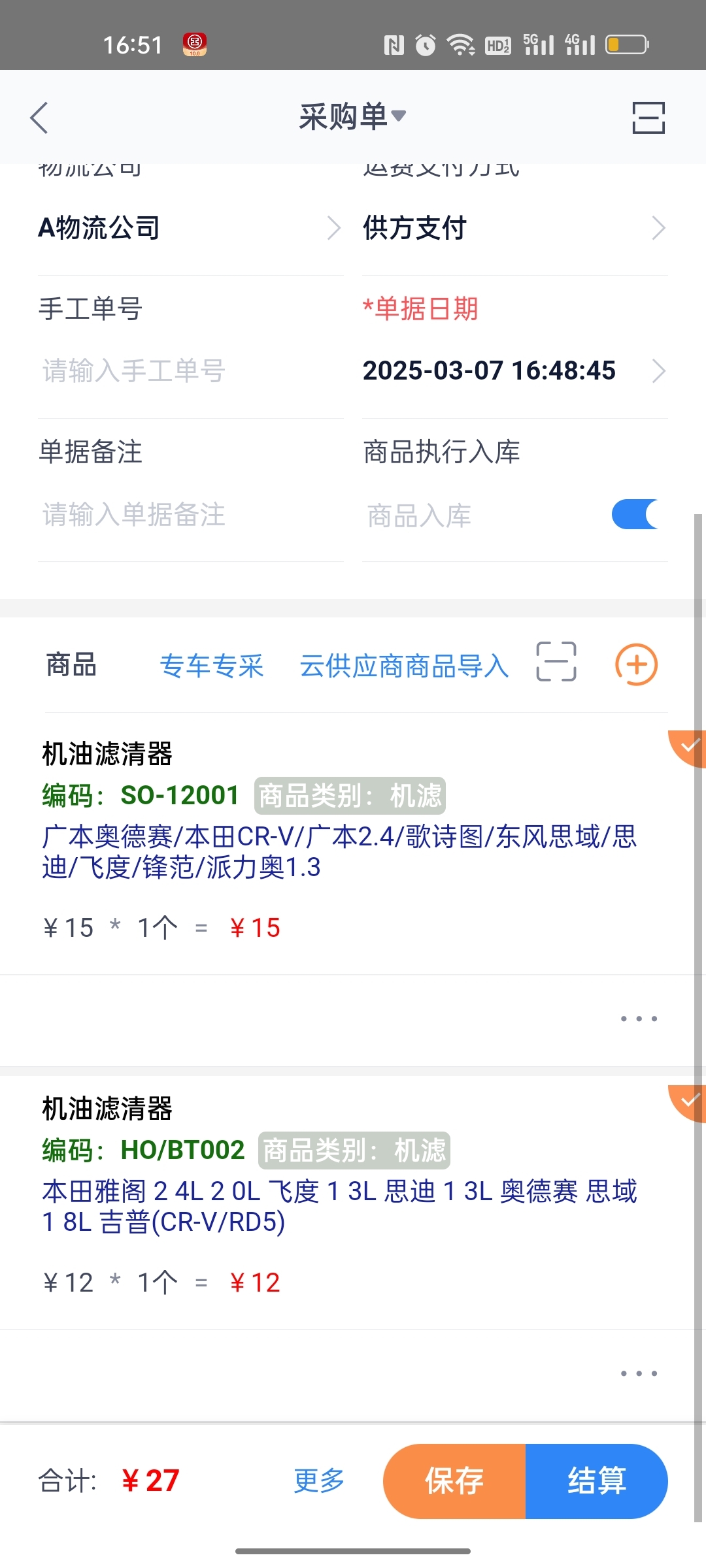The width and height of the screenshot is (706, 1568).
Task: Tap the 单据备注 remark field
Action: click(x=190, y=515)
